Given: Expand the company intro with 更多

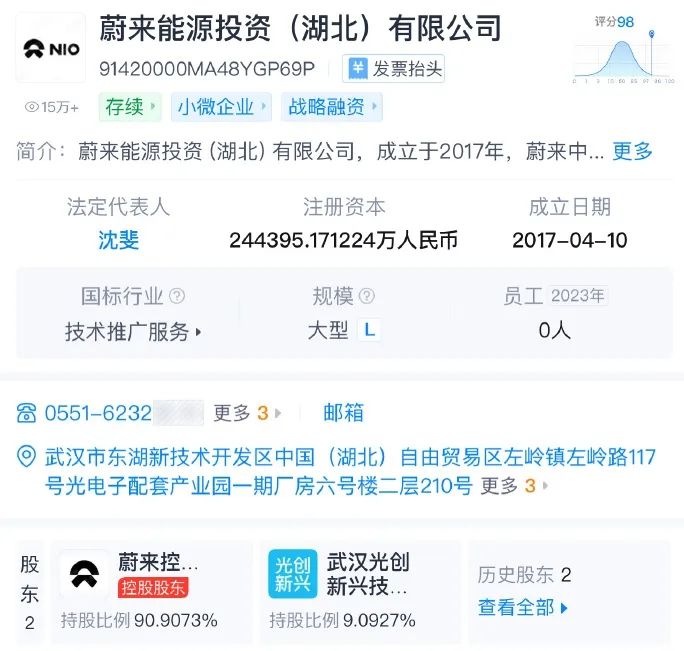Looking at the screenshot, I should click(632, 151).
